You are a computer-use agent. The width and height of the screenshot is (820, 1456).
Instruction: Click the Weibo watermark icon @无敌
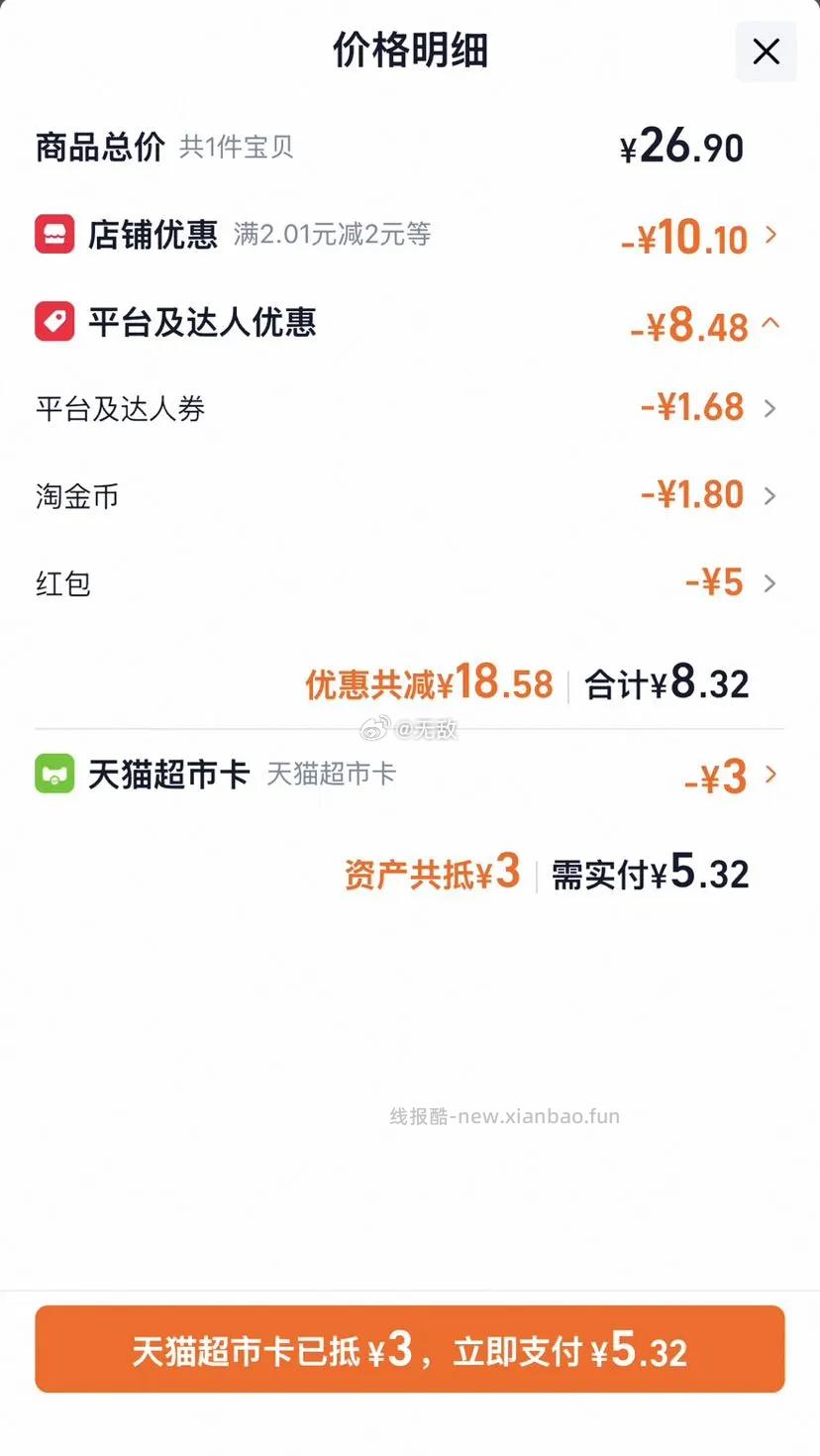click(x=373, y=730)
